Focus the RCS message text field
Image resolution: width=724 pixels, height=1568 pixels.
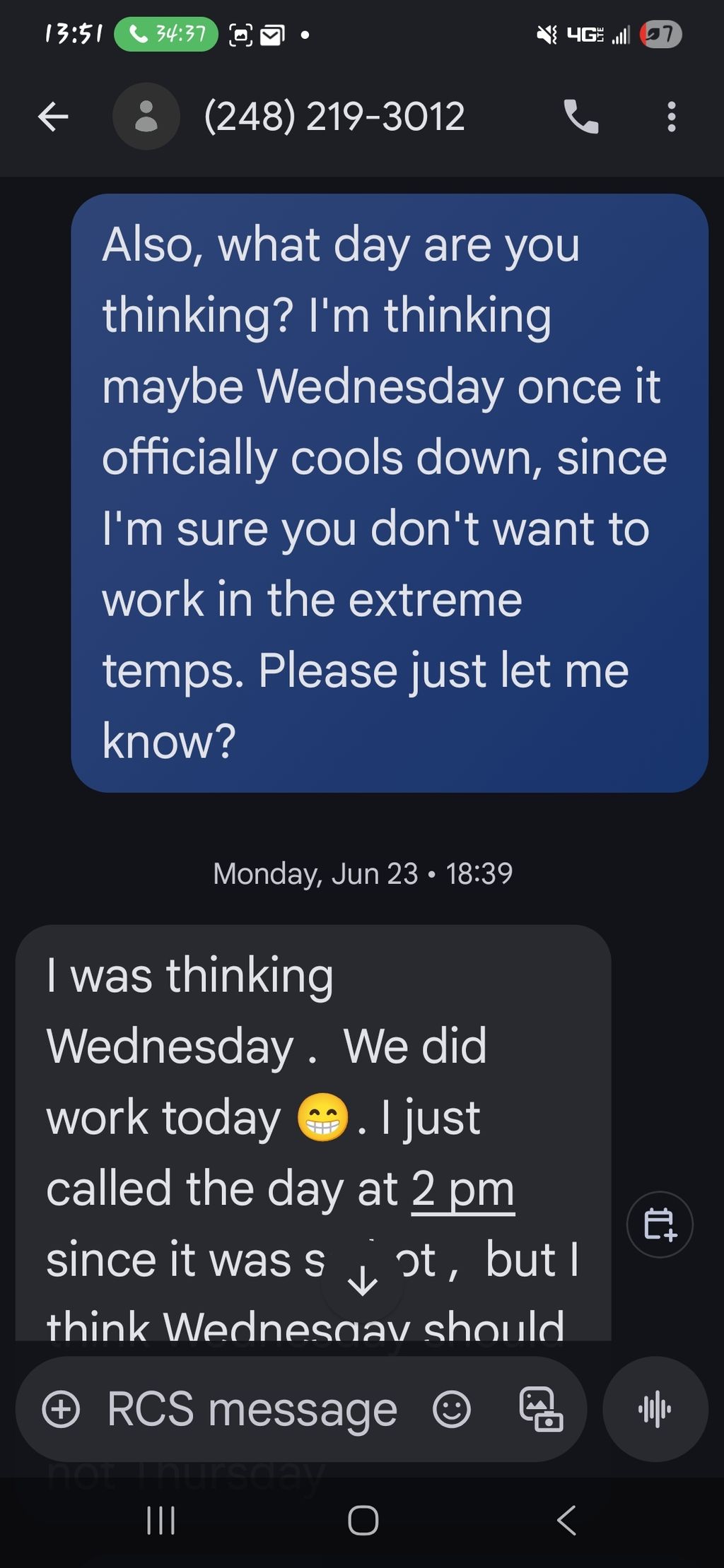tap(252, 1410)
